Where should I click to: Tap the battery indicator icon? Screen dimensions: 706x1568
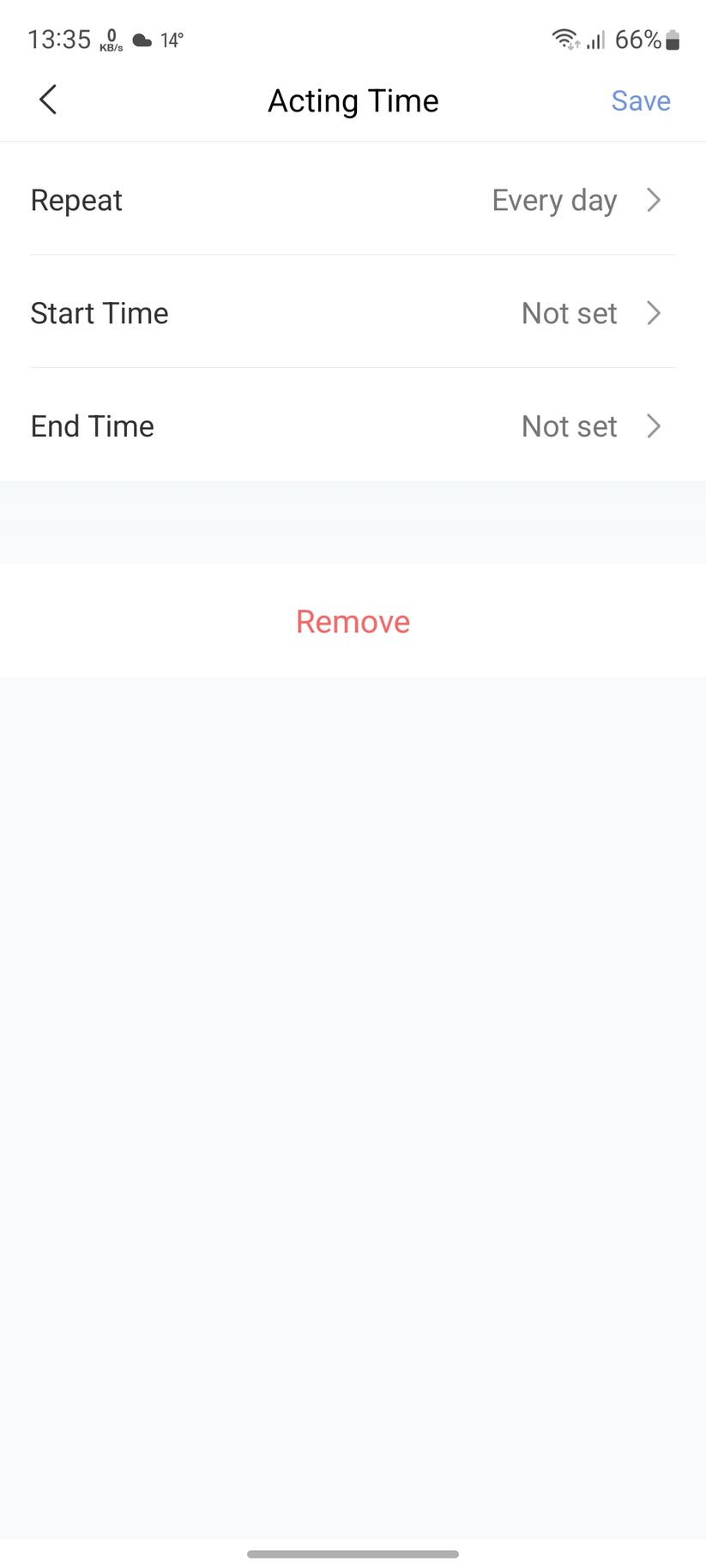point(673,39)
